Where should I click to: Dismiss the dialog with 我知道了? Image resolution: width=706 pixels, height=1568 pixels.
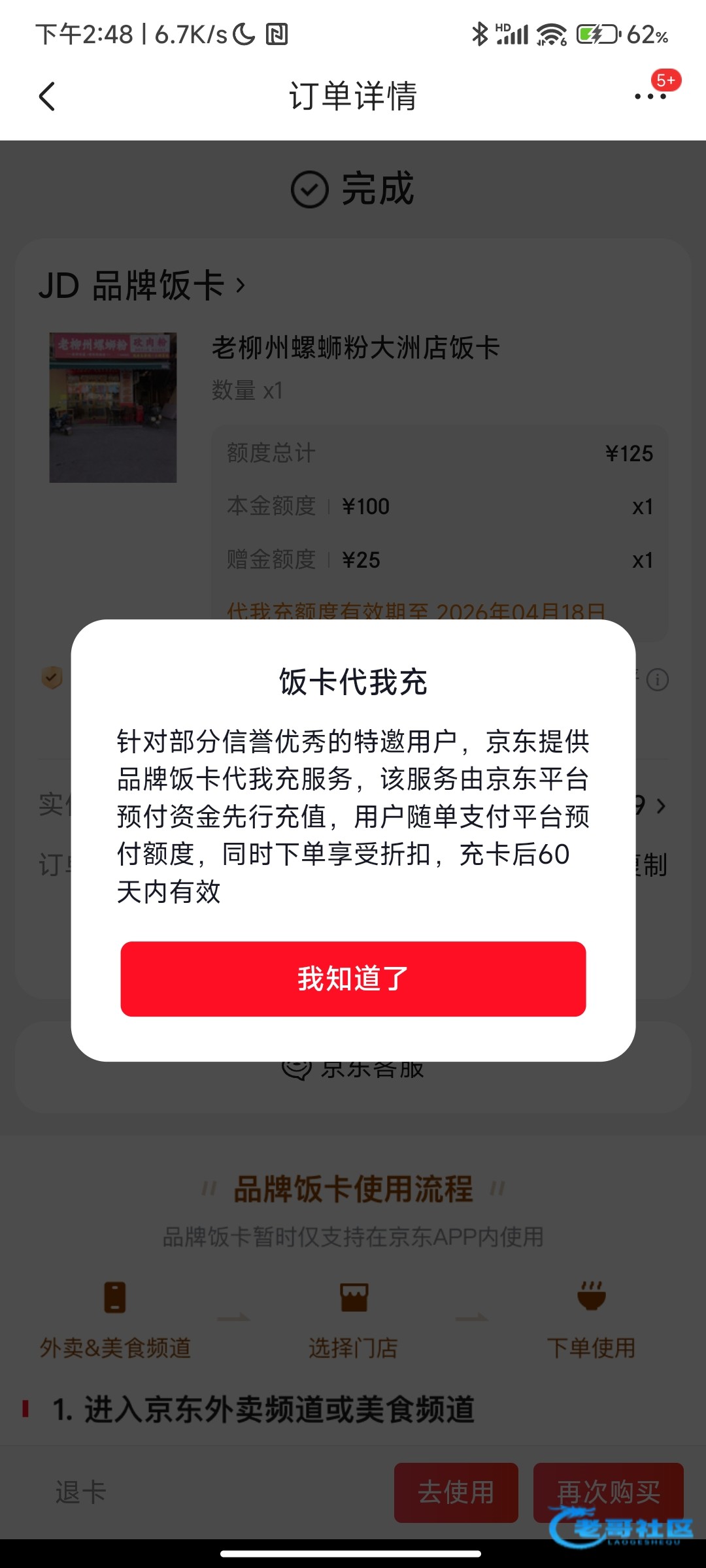[353, 978]
